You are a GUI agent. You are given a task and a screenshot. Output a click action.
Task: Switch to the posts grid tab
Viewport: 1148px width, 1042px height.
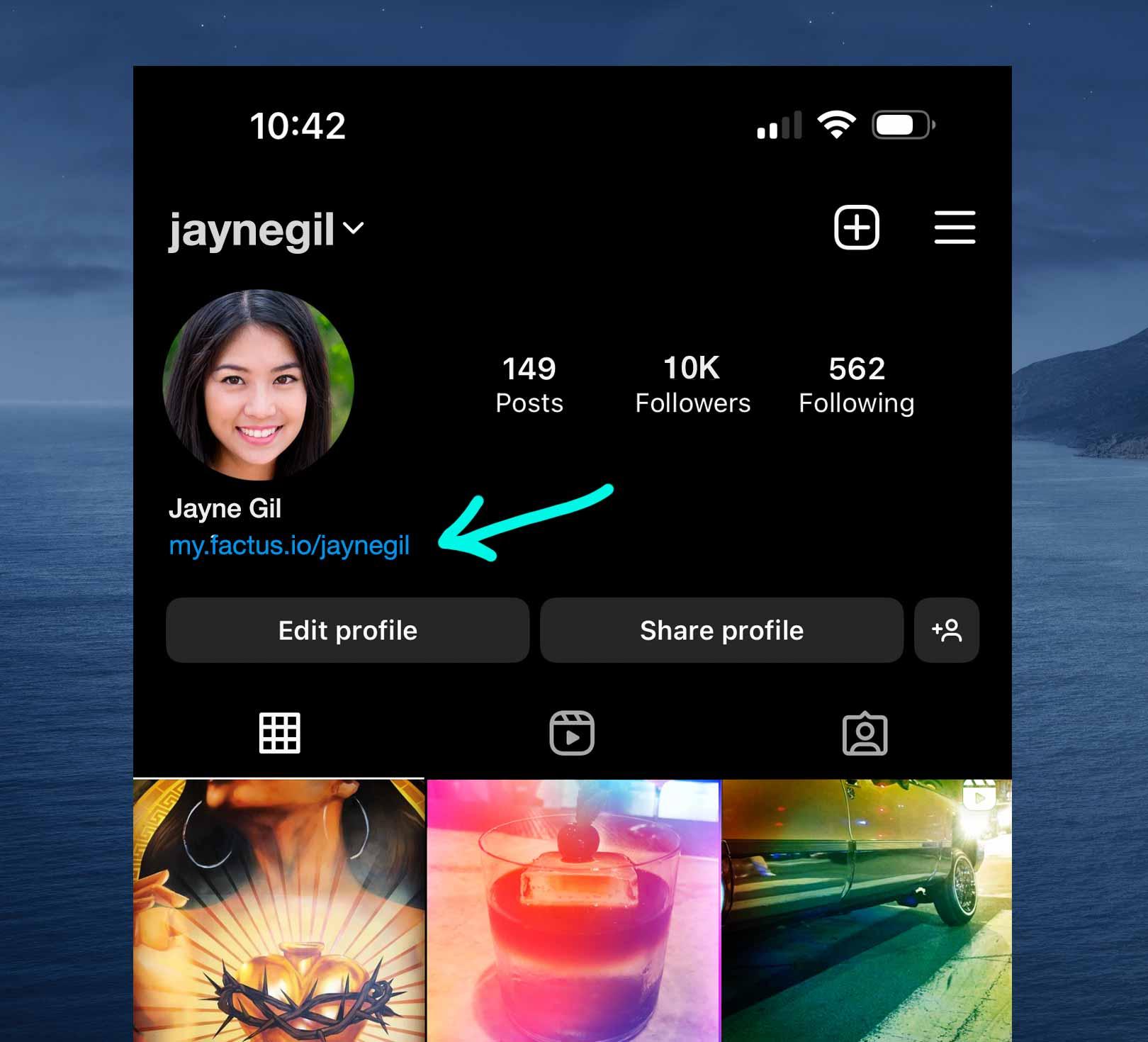point(279,733)
